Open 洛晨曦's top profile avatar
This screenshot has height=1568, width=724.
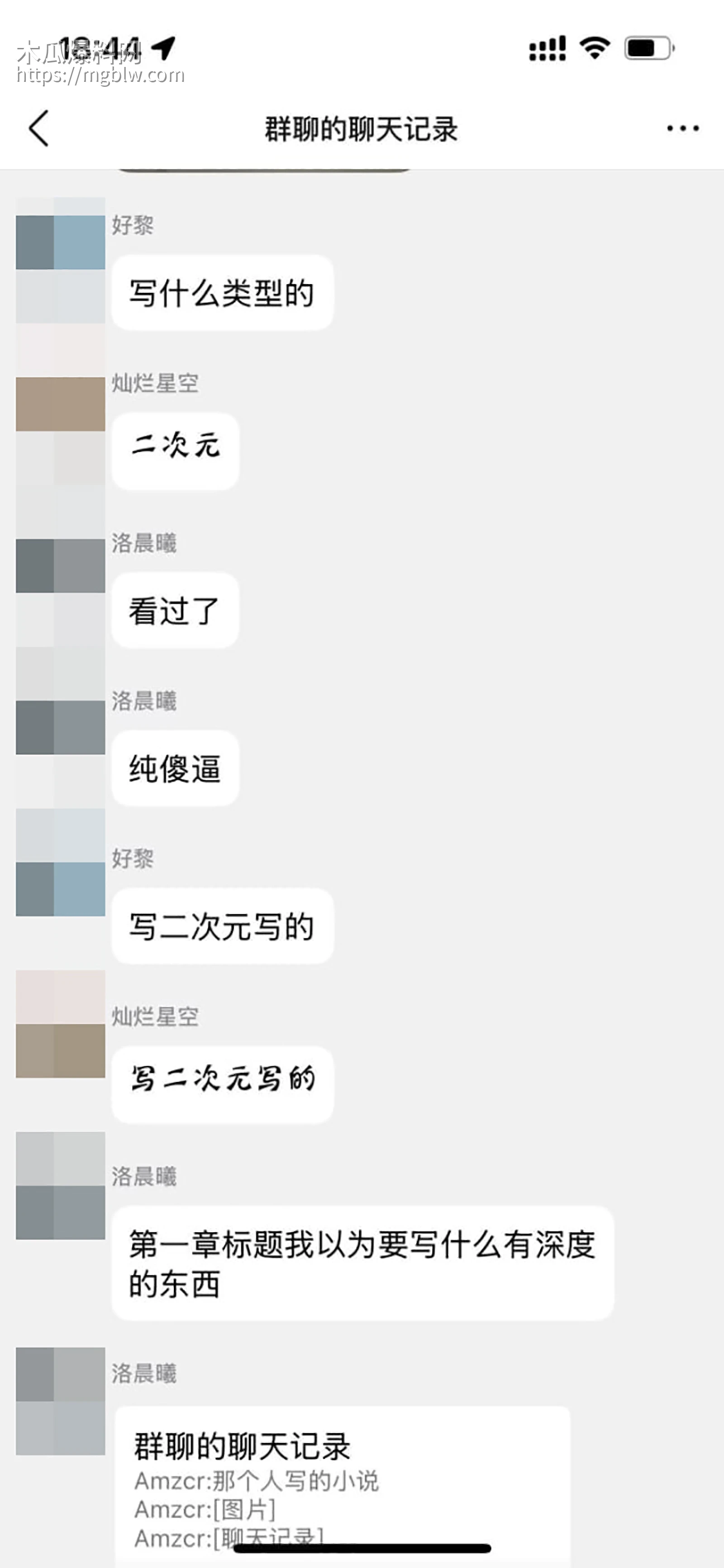[59, 566]
